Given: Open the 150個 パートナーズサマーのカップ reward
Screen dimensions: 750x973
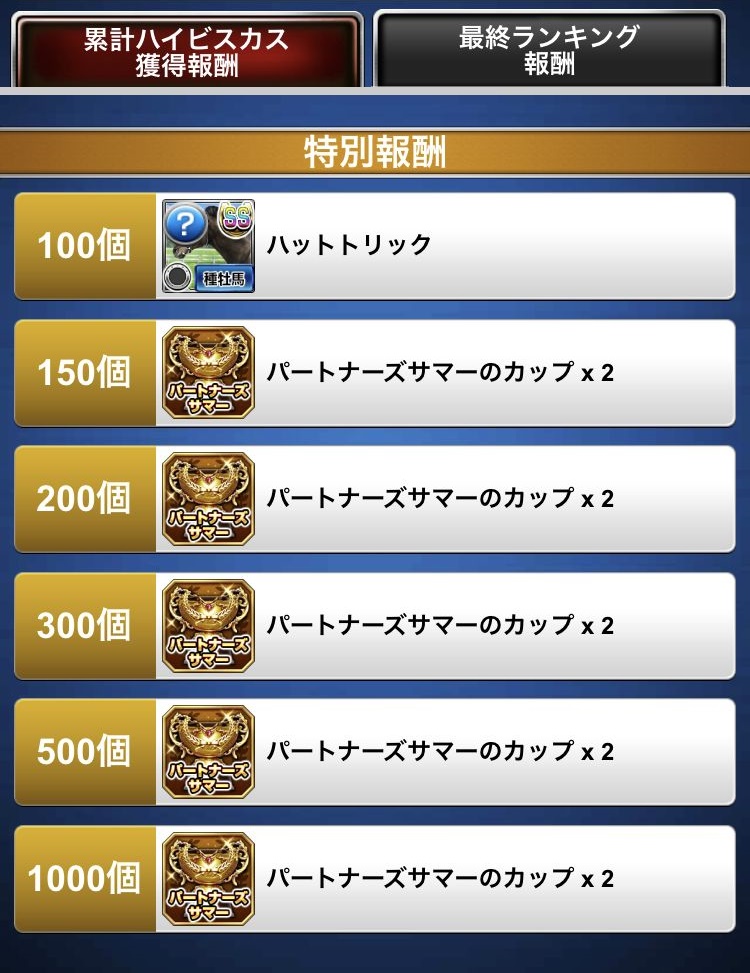Looking at the screenshot, I should click(x=375, y=373).
